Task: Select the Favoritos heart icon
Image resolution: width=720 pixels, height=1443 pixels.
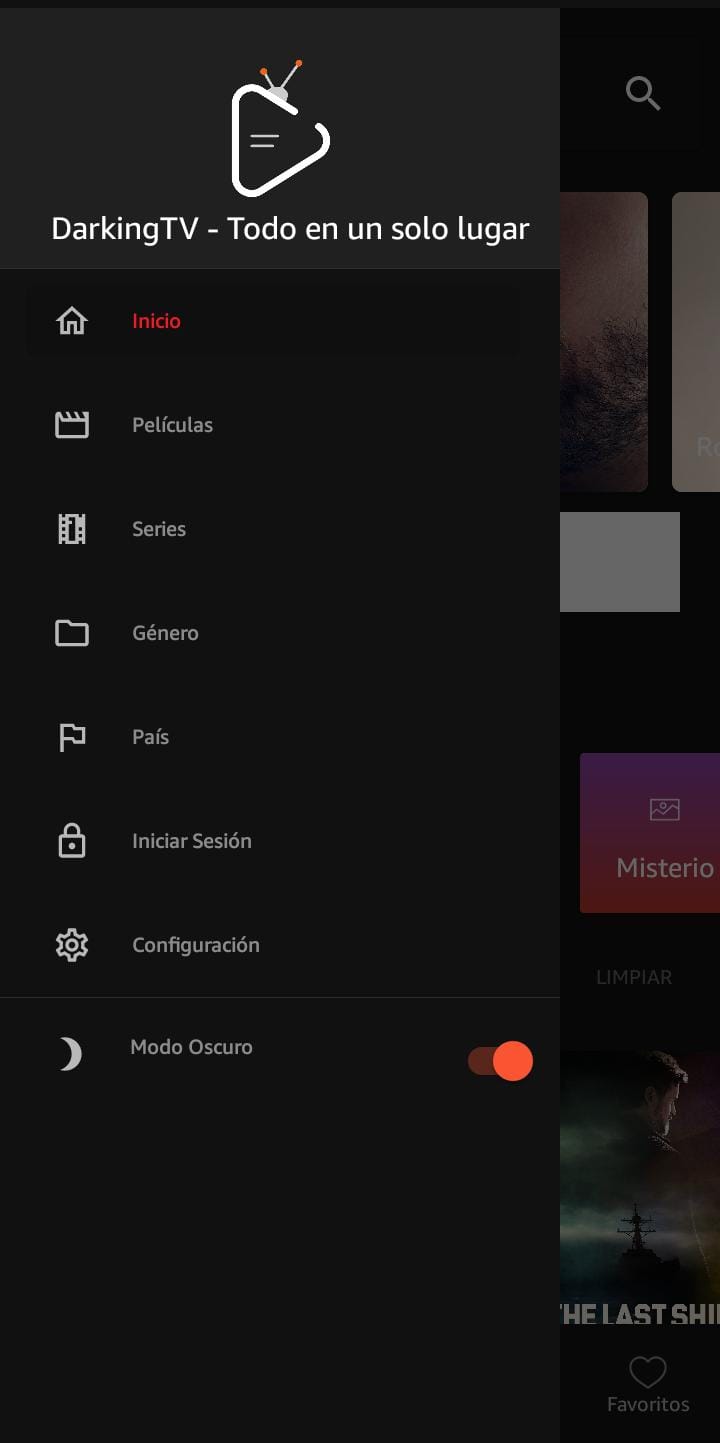Action: 647,1374
